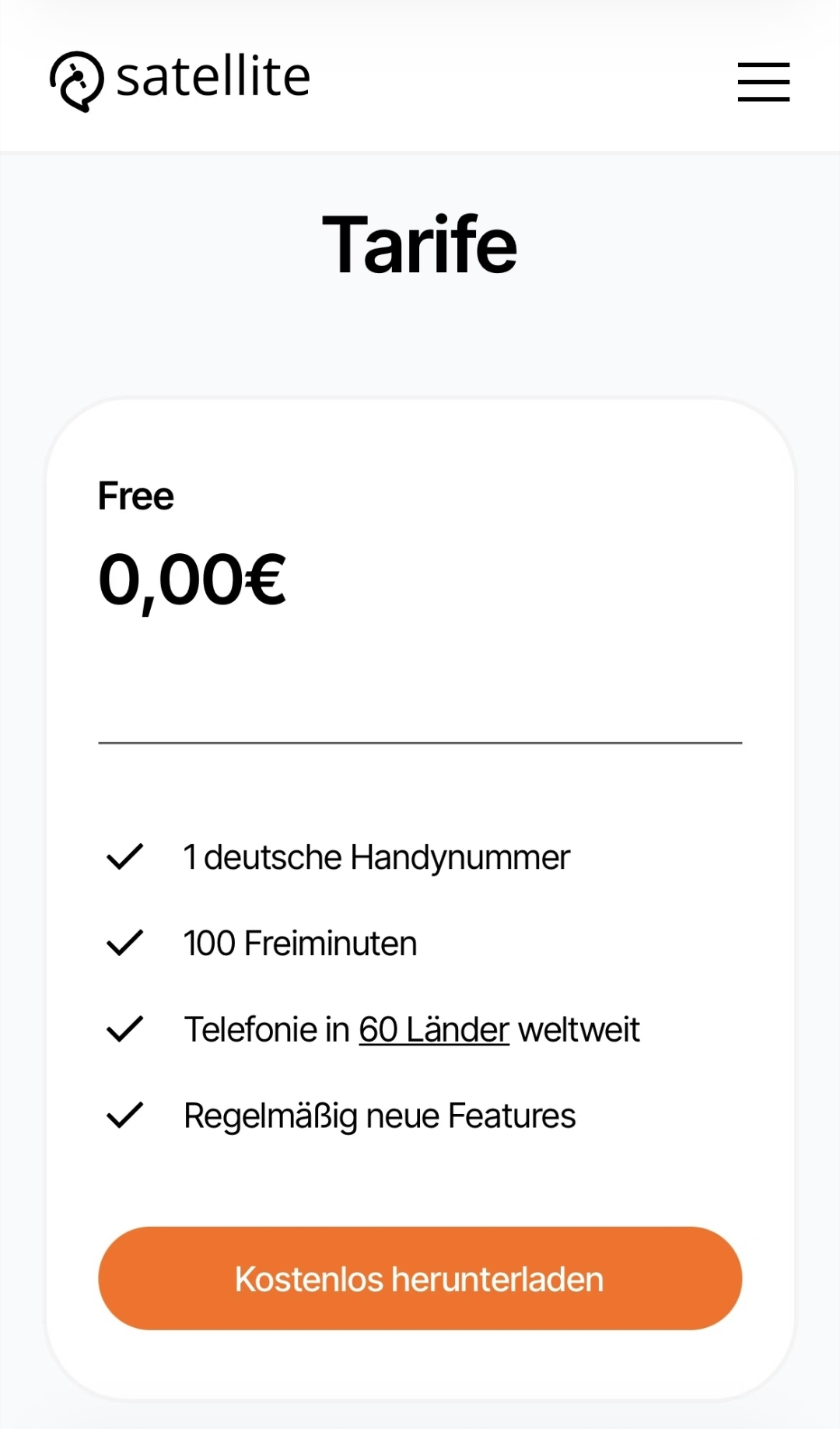The height and width of the screenshot is (1429, 840).
Task: Click the 'Regelmäßig neue Features' list item
Action: point(379,1115)
